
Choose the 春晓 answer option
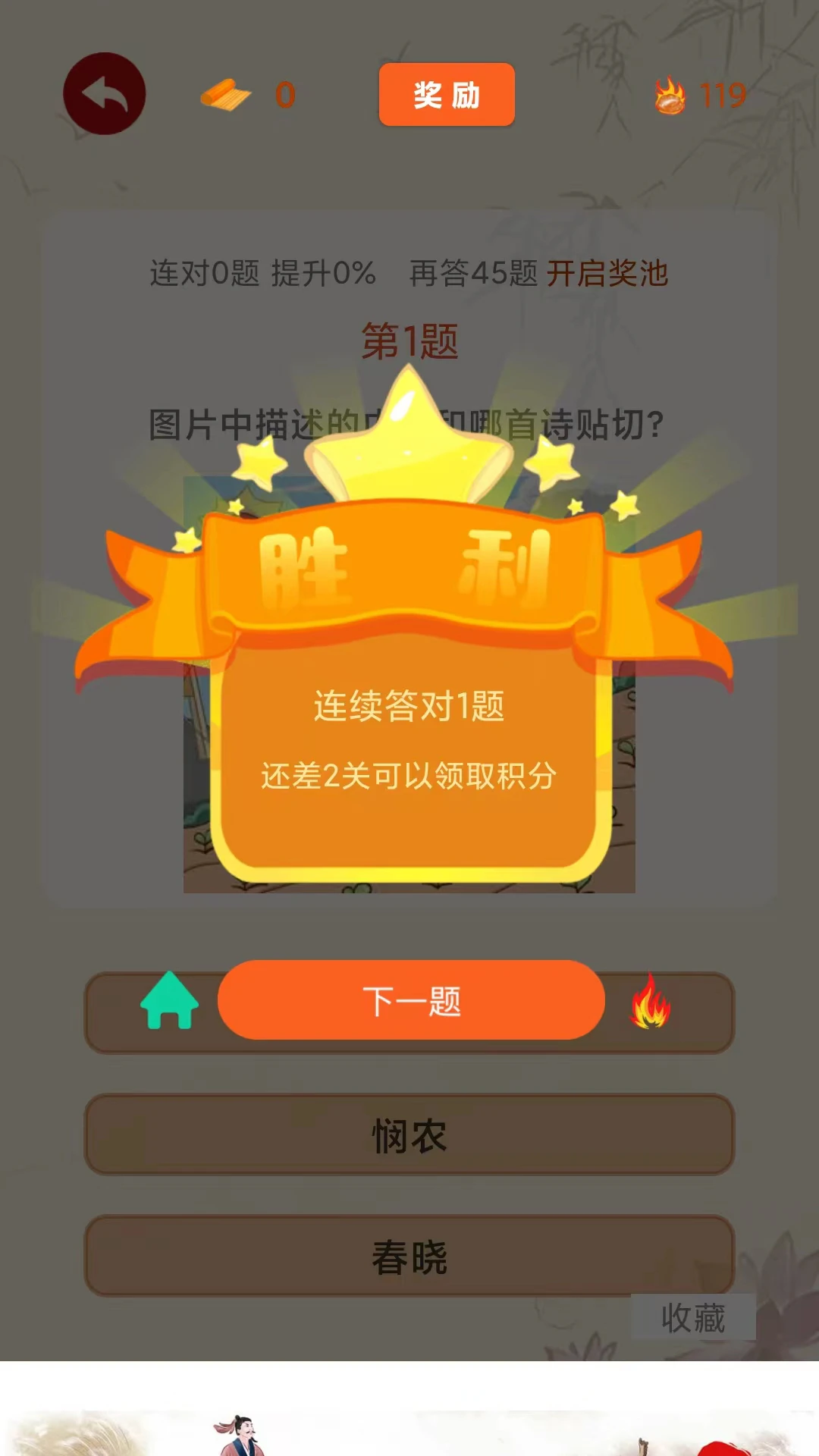[x=409, y=1257]
